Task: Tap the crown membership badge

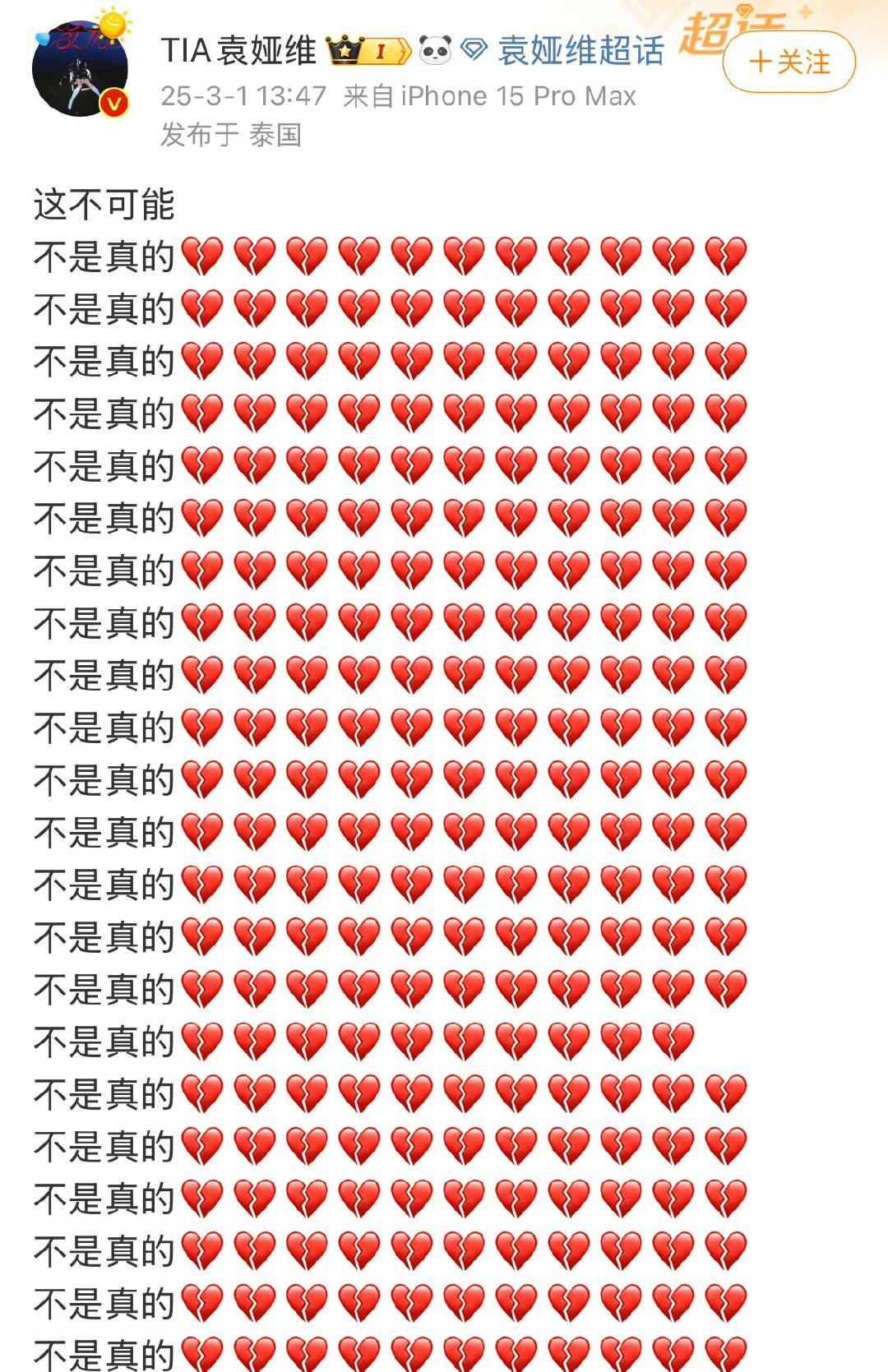Action: coord(368,51)
